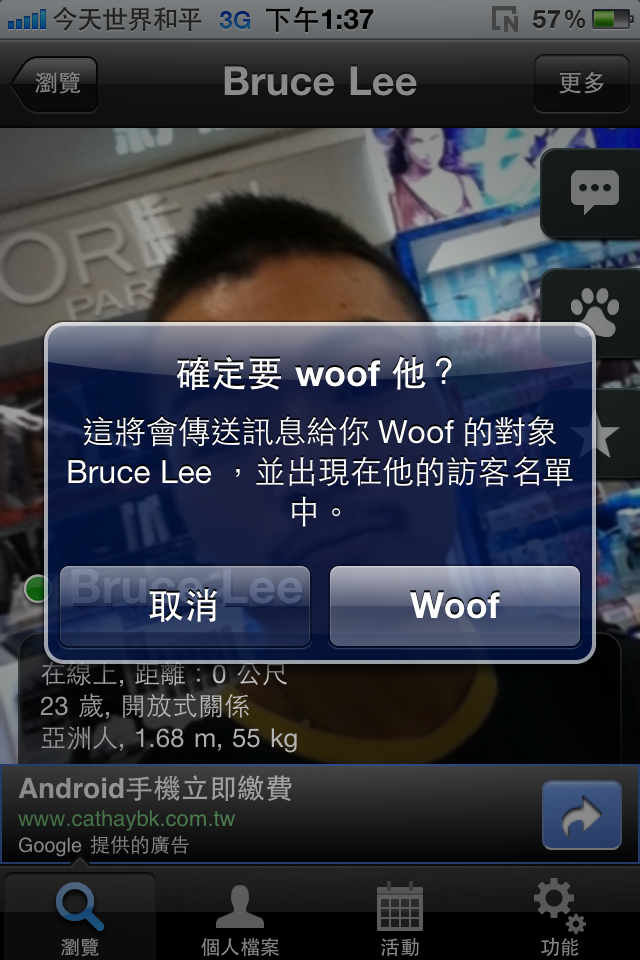Viewport: 640px width, 960px height.
Task: Open chat message icon
Action: click(x=594, y=192)
